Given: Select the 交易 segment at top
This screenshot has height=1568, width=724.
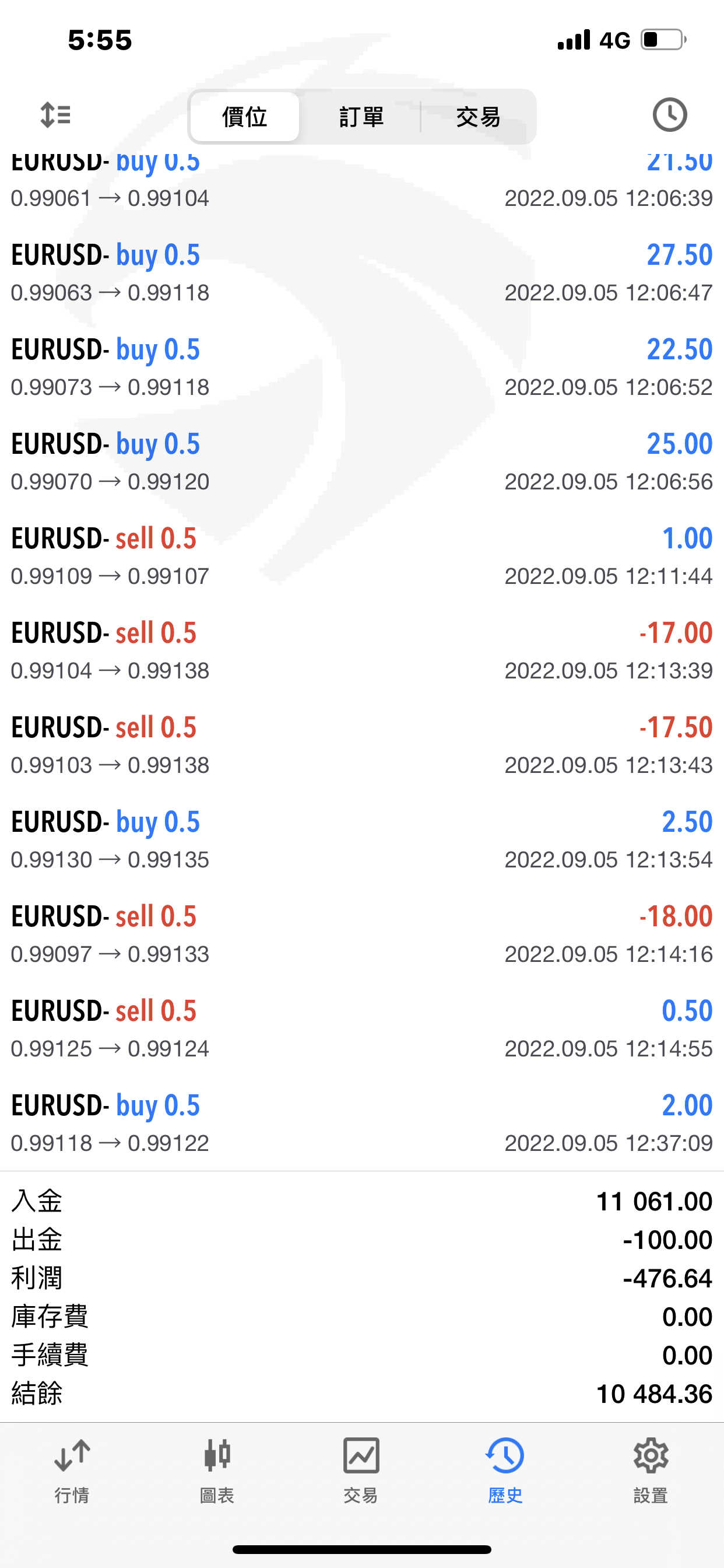Looking at the screenshot, I should tap(478, 116).
